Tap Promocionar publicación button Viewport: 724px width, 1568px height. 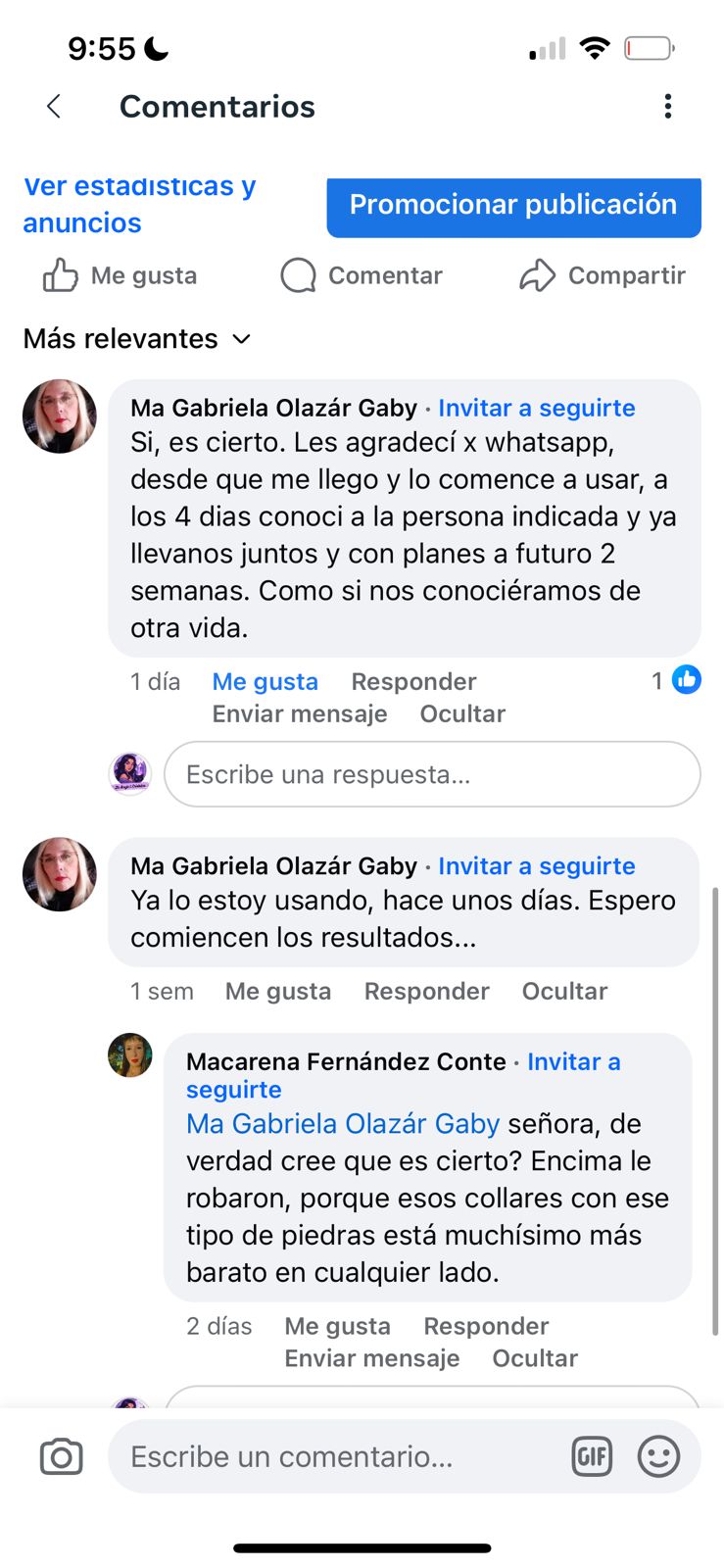coord(513,205)
